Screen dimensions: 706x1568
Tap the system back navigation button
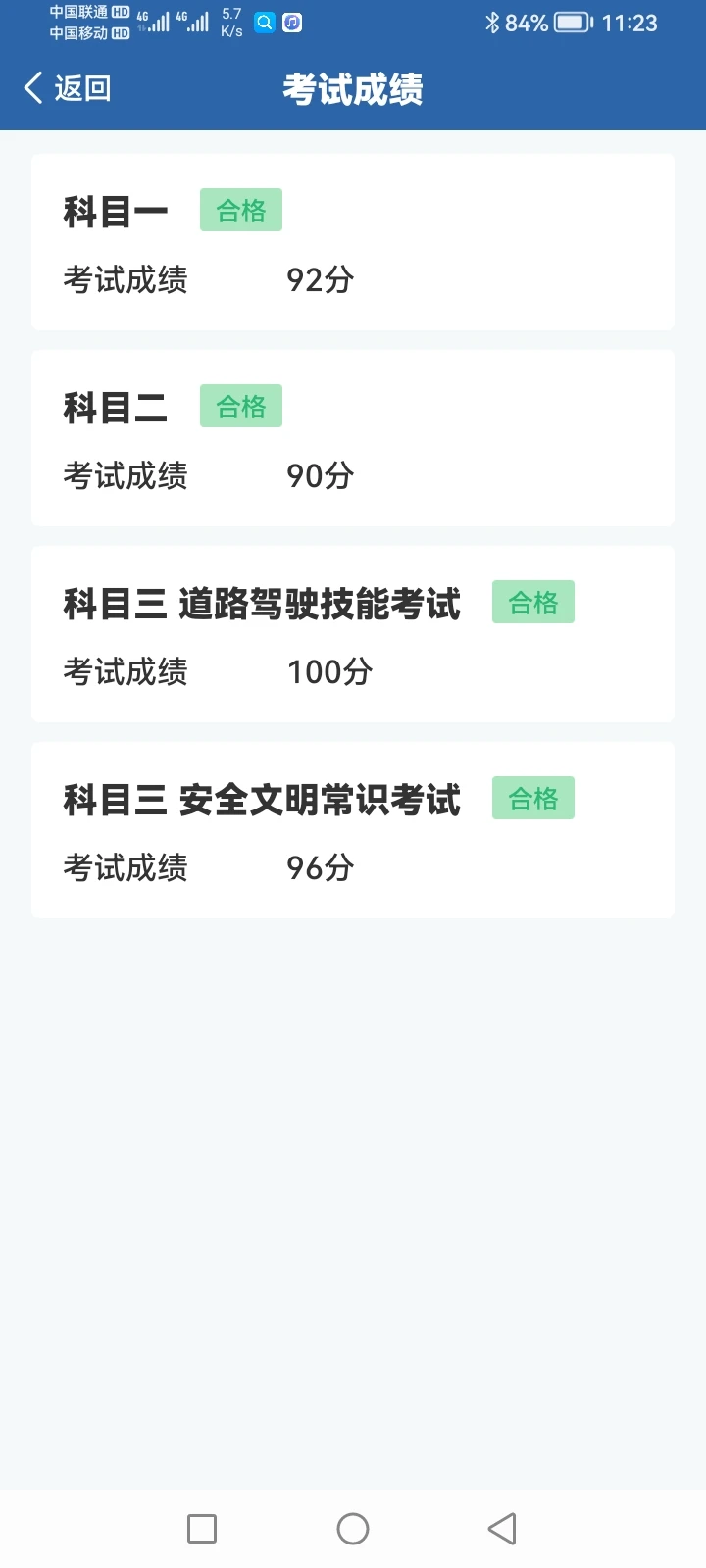point(502,1529)
